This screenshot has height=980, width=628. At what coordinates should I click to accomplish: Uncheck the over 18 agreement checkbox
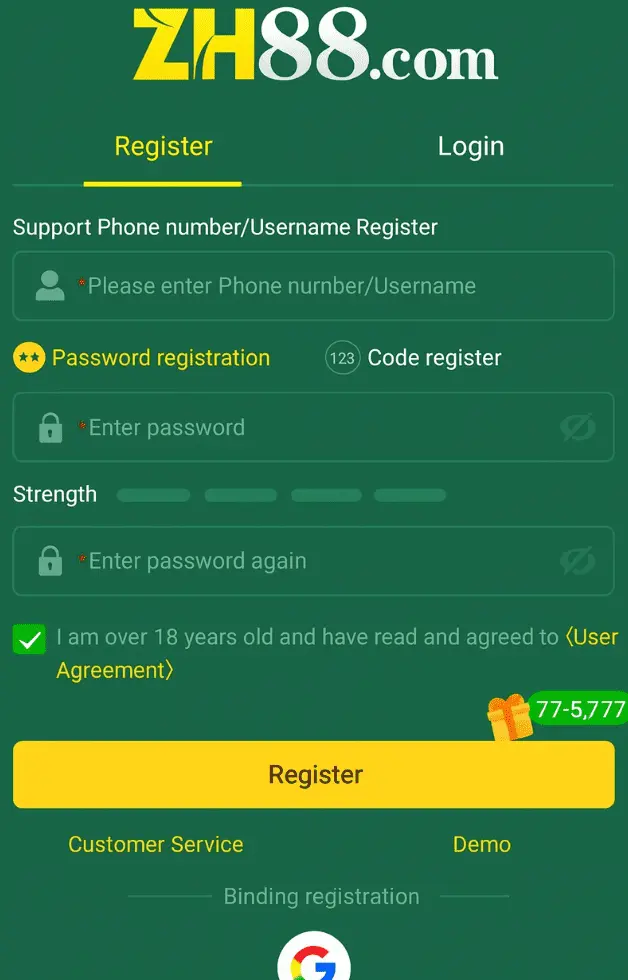point(30,640)
